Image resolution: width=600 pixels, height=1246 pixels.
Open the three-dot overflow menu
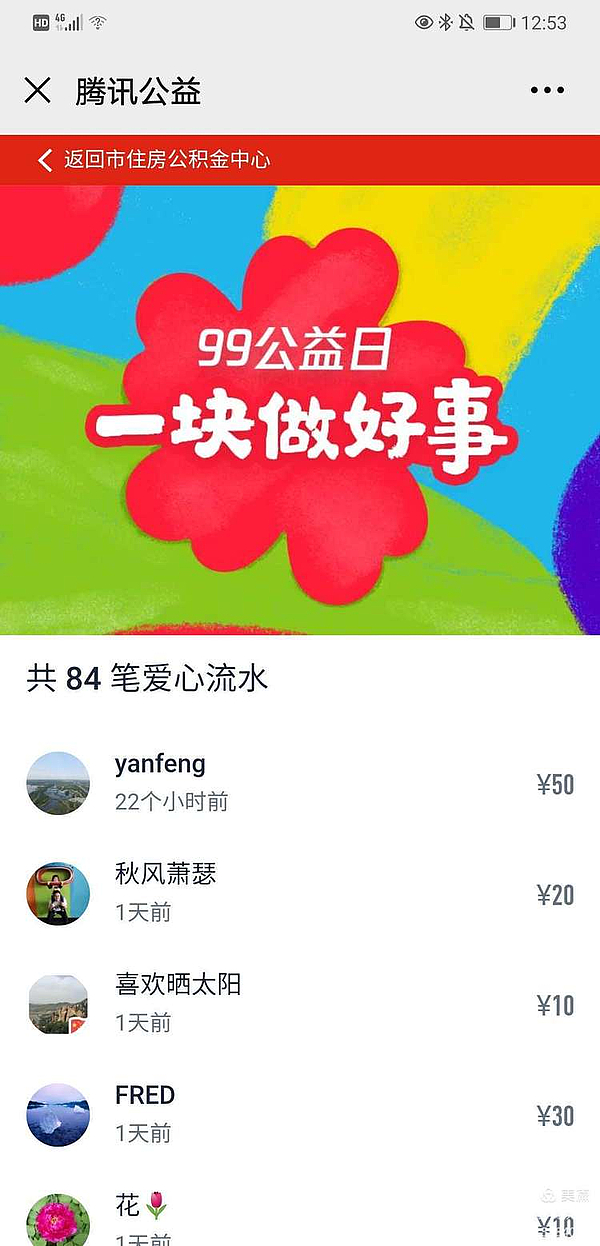click(547, 91)
